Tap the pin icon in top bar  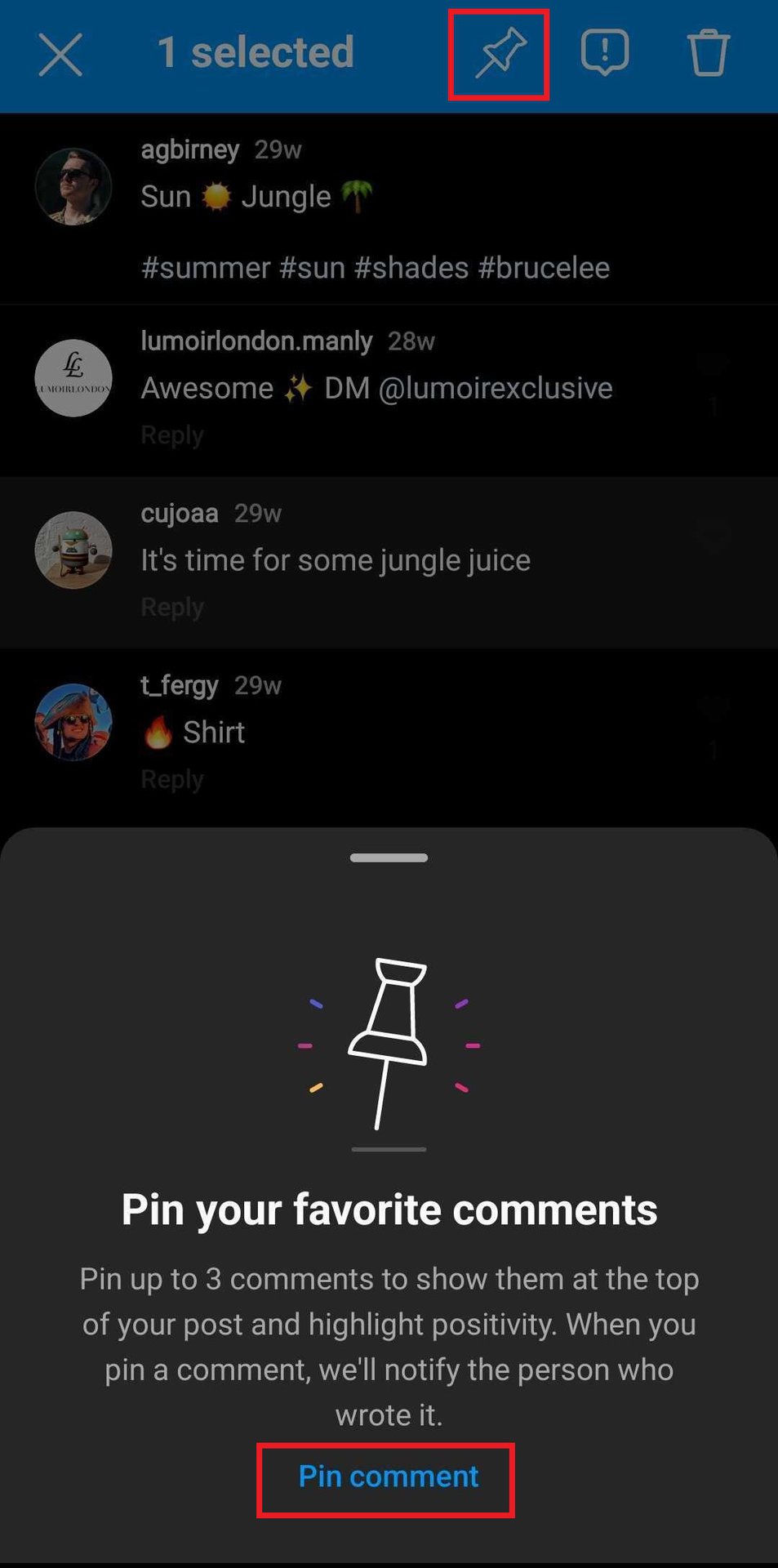(499, 54)
